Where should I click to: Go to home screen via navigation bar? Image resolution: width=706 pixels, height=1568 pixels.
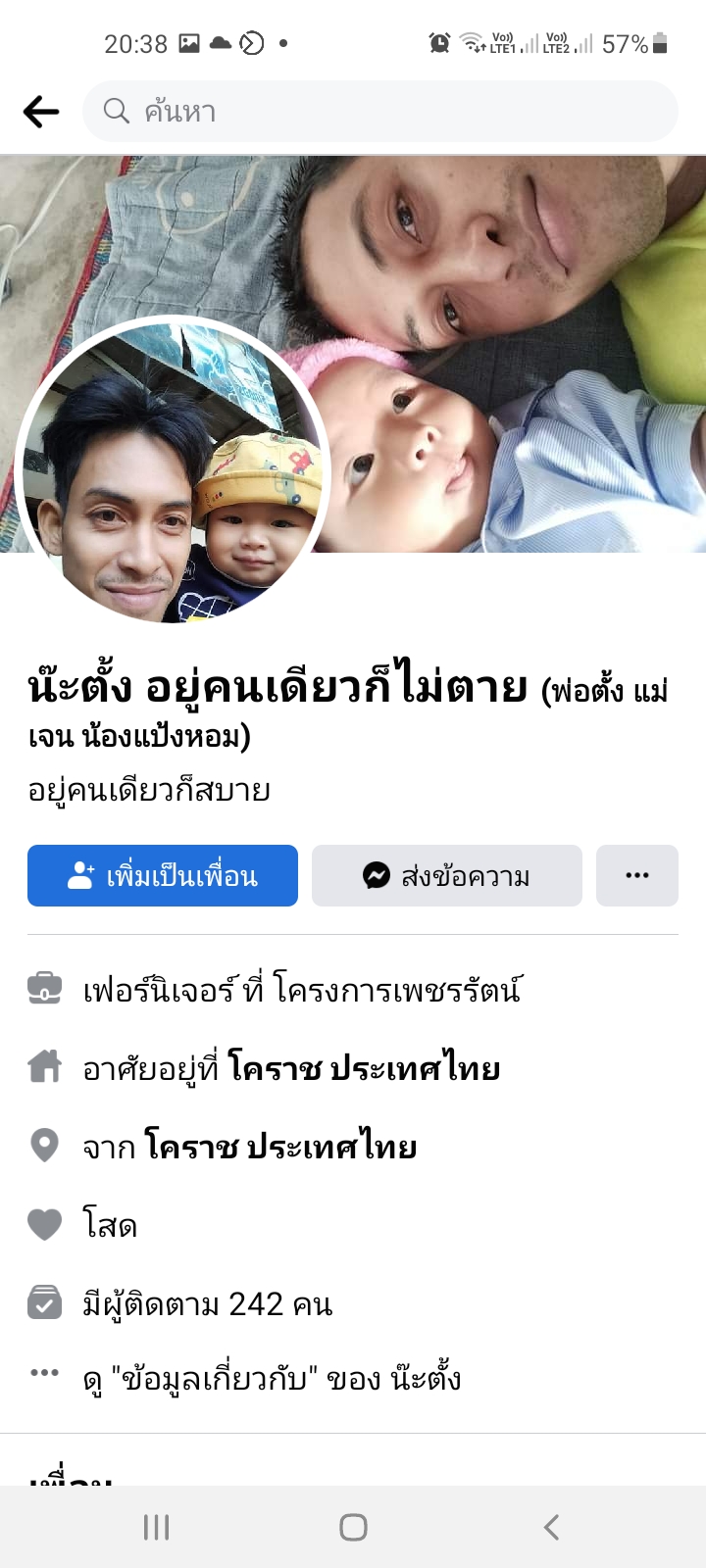coord(353,1527)
